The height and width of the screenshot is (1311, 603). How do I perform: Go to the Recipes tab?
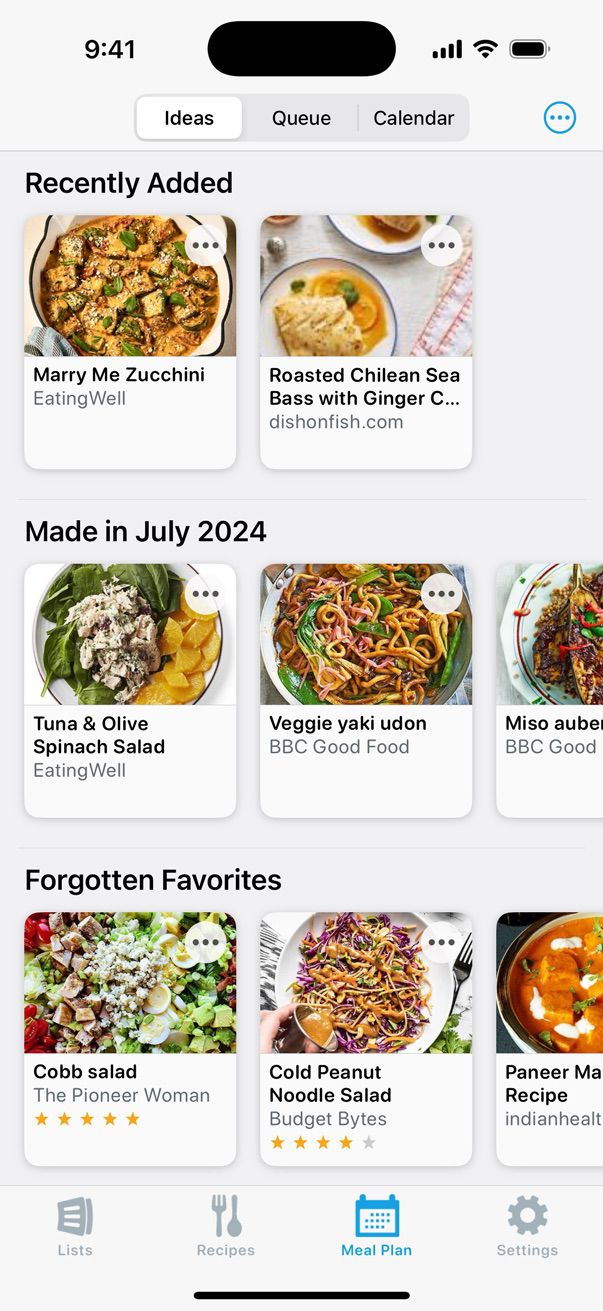coord(226,1227)
